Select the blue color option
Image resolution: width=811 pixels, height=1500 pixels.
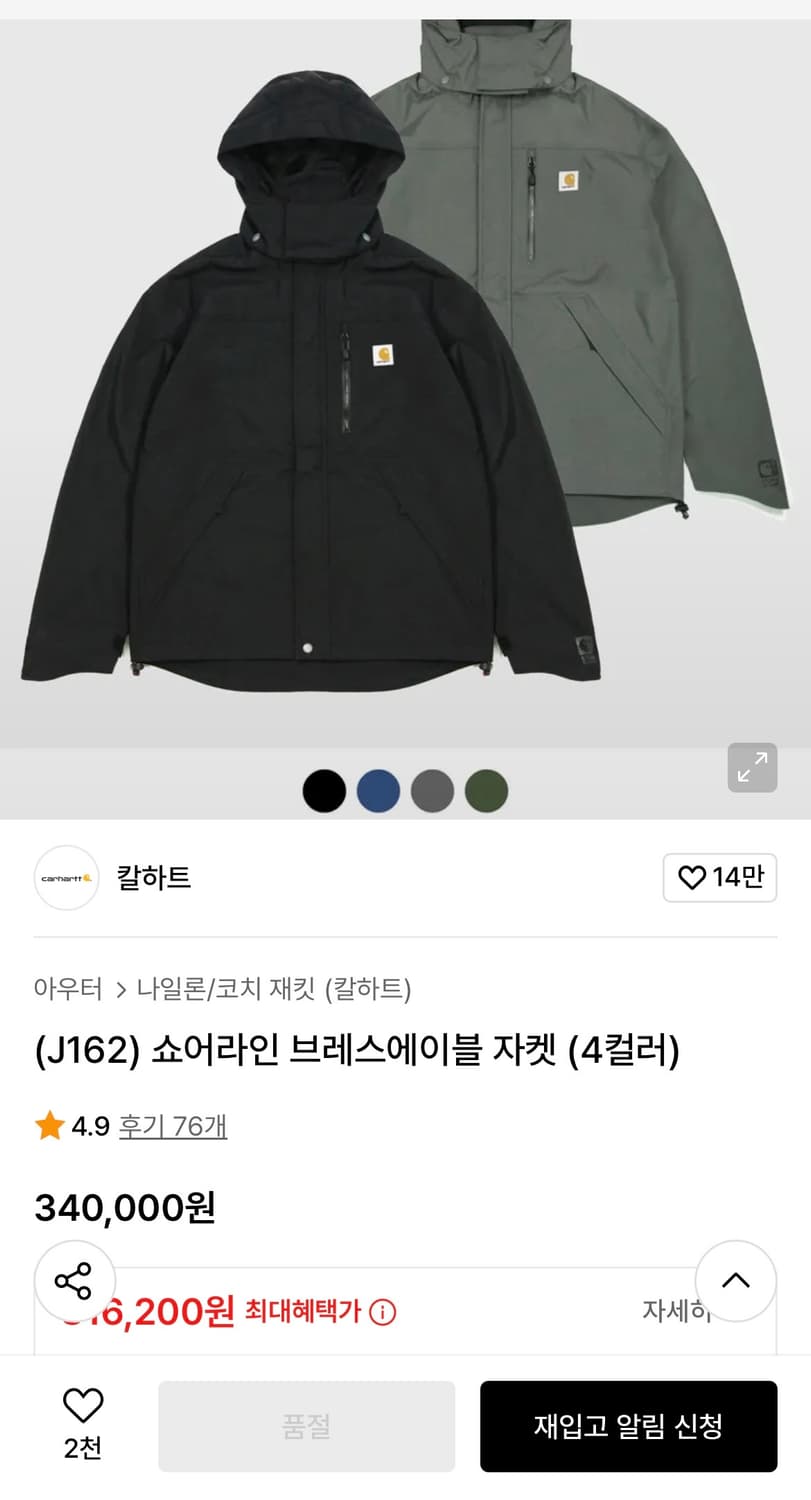pos(379,789)
